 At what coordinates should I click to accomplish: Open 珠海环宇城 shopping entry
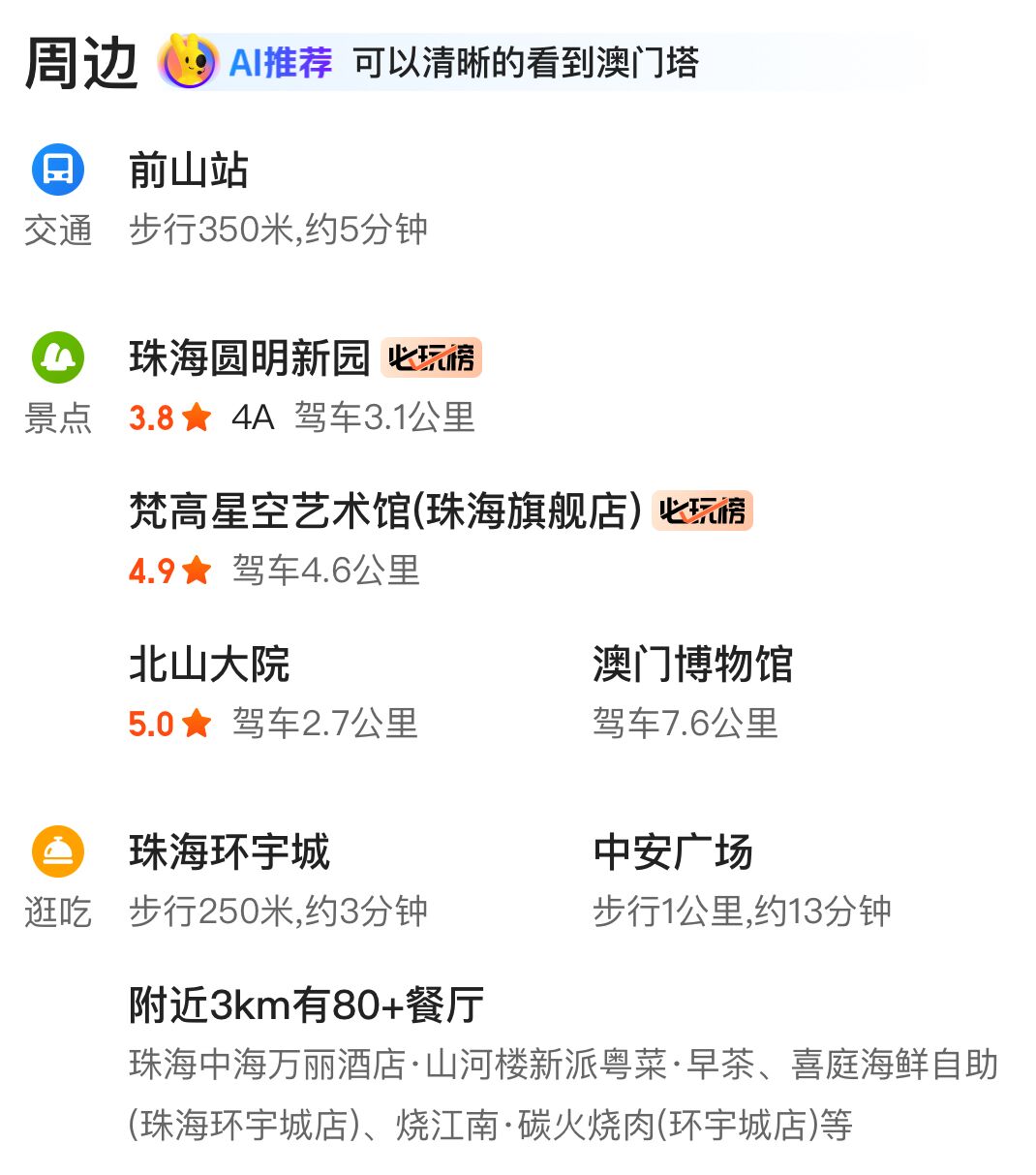point(229,852)
